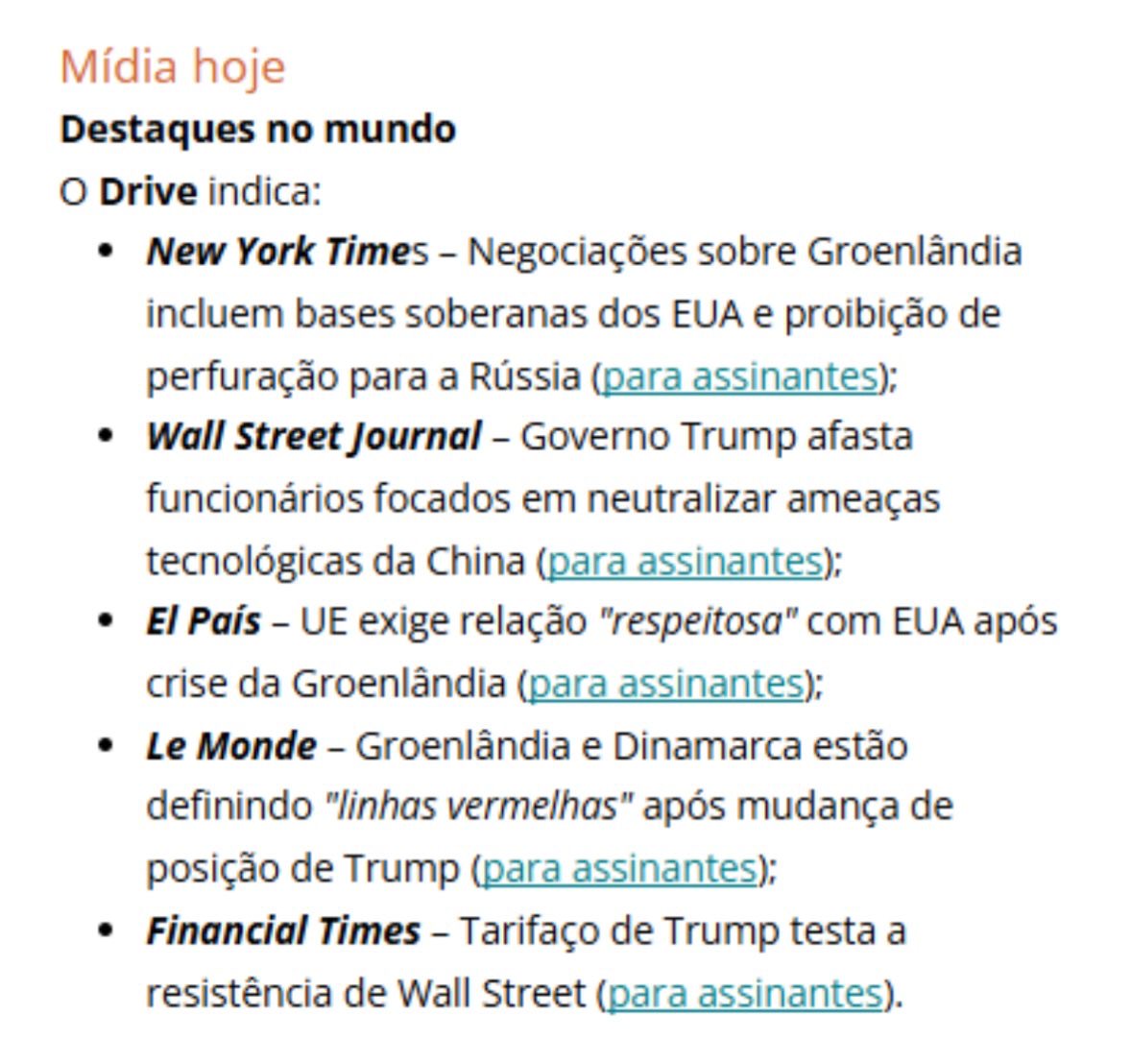Visit the Le Monde 'para assinantes' link
The image size is (1131, 1064).
point(619,868)
